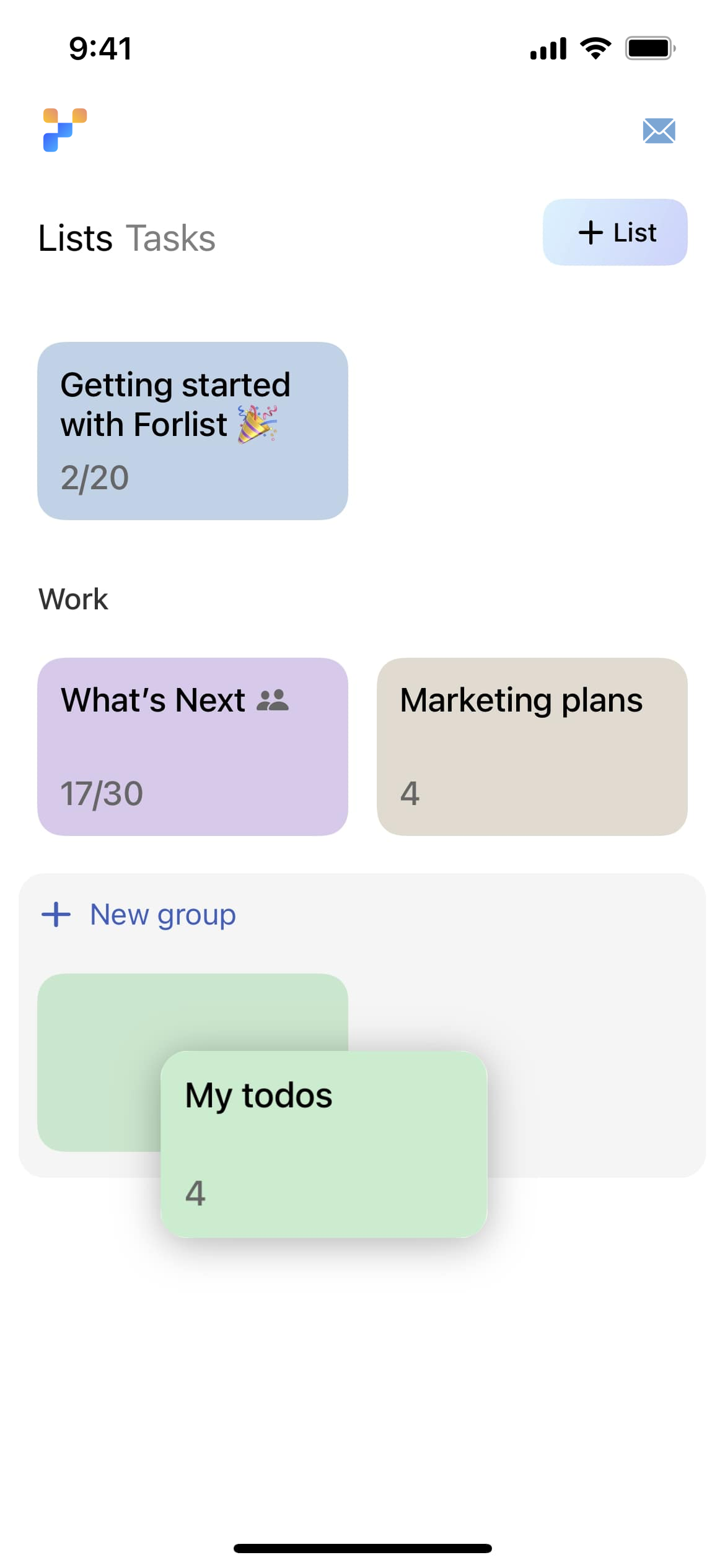Open the My todos list card
Screen dimensions: 725x1568
324,1144
